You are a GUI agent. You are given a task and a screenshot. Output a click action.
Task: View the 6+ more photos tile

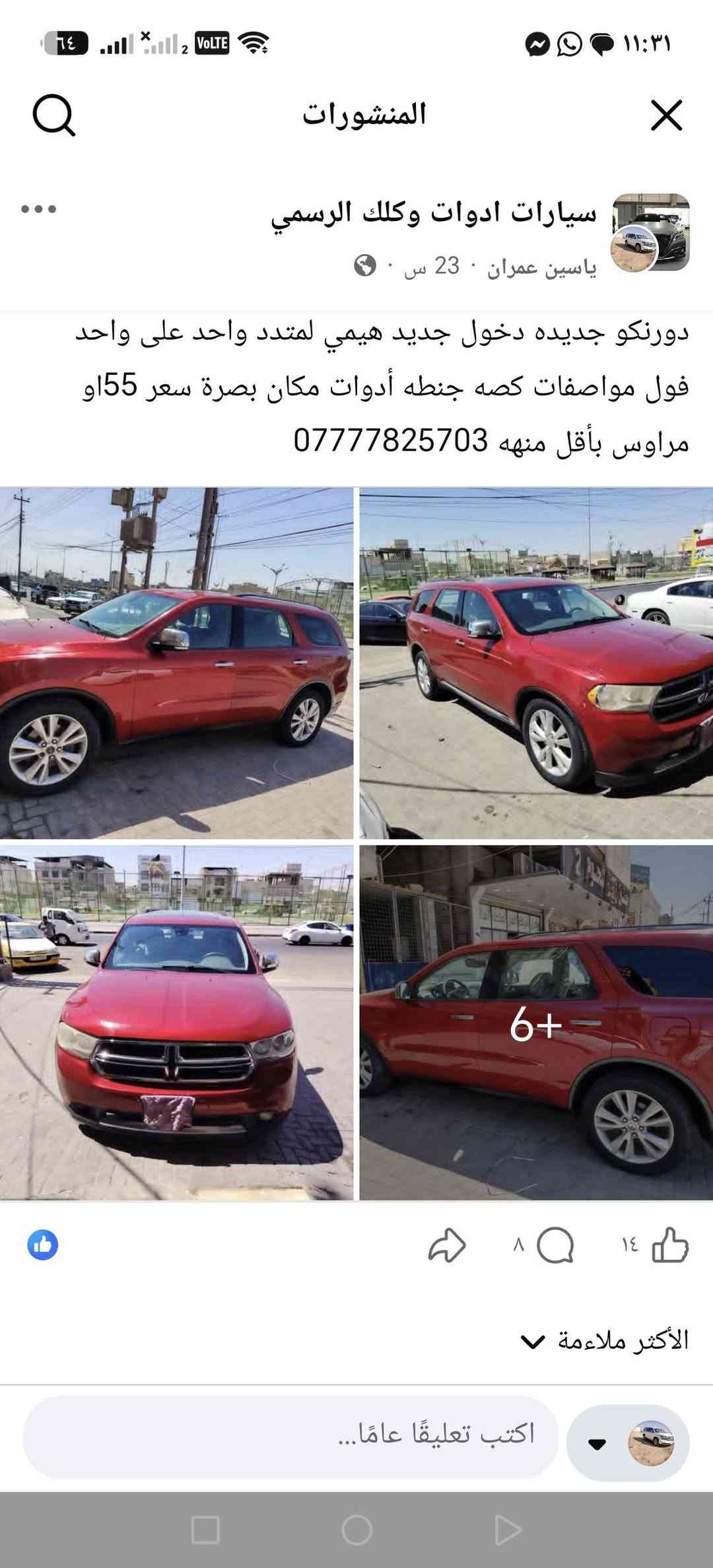536,1022
